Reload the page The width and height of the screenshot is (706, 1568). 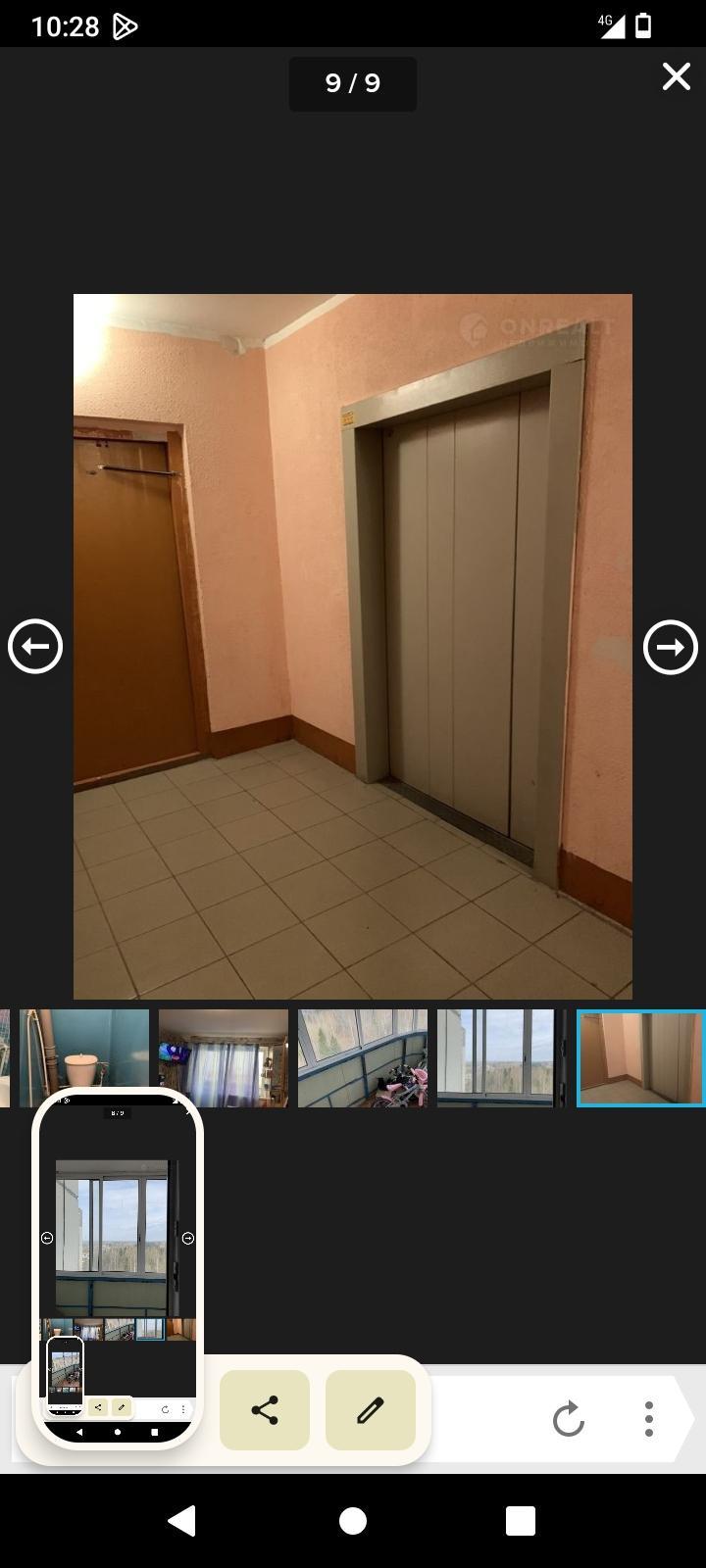pos(569,1418)
